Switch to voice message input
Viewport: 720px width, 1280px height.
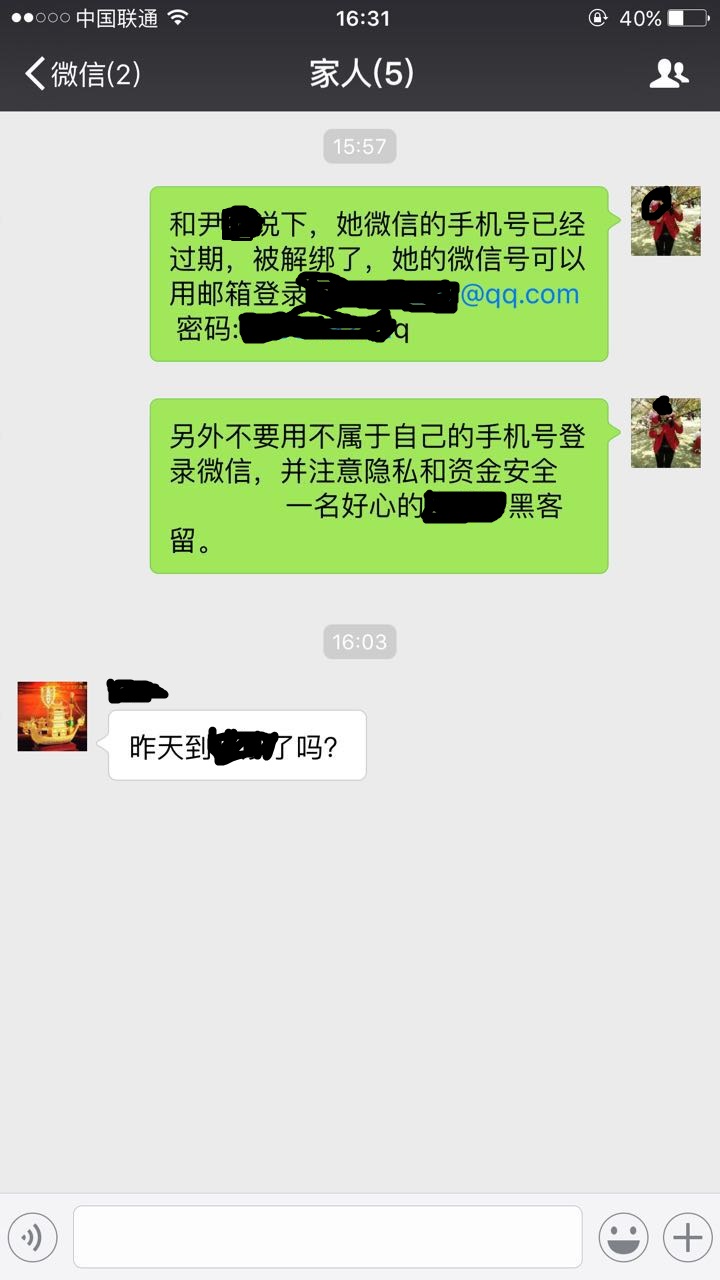(33, 1238)
